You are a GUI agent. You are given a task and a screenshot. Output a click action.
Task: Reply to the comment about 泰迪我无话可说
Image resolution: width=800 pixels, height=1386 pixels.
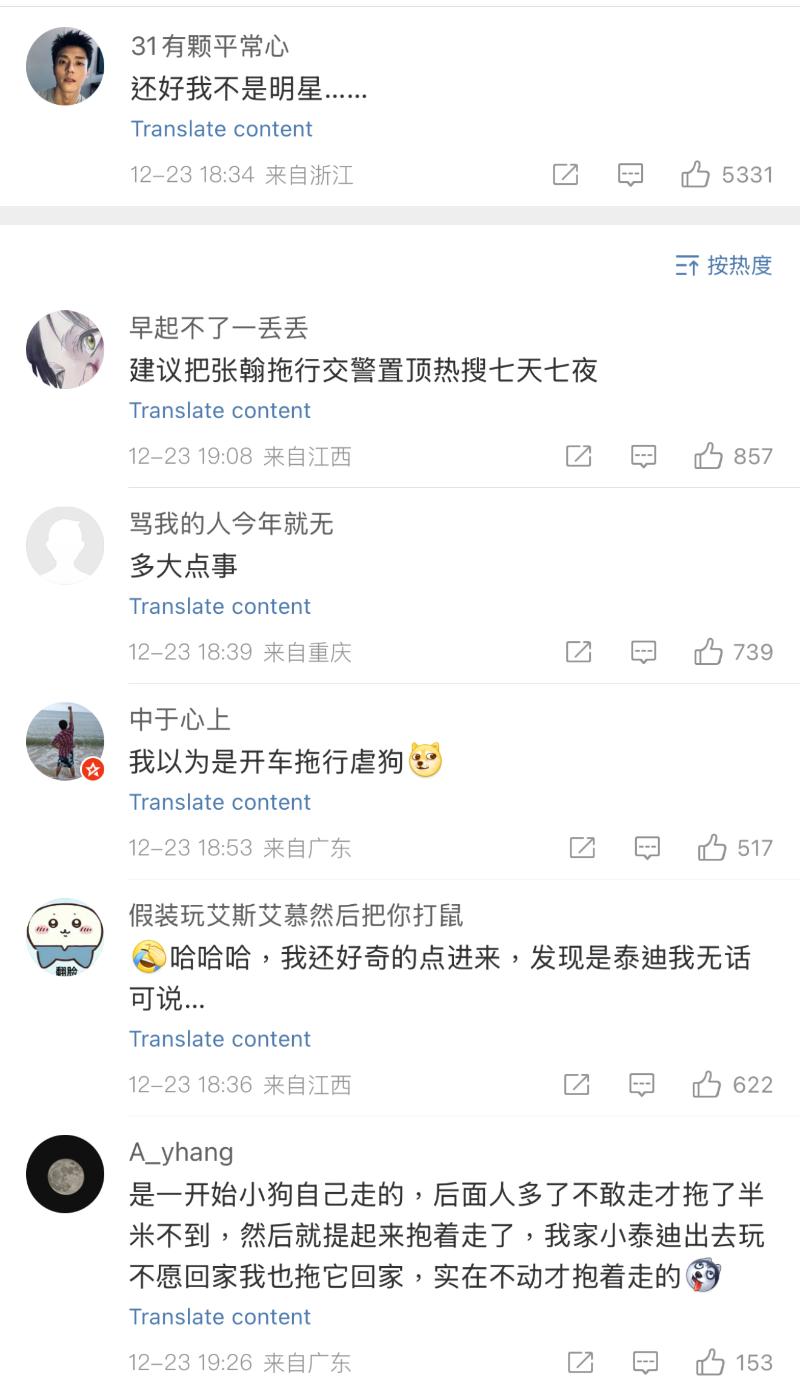[641, 1085]
